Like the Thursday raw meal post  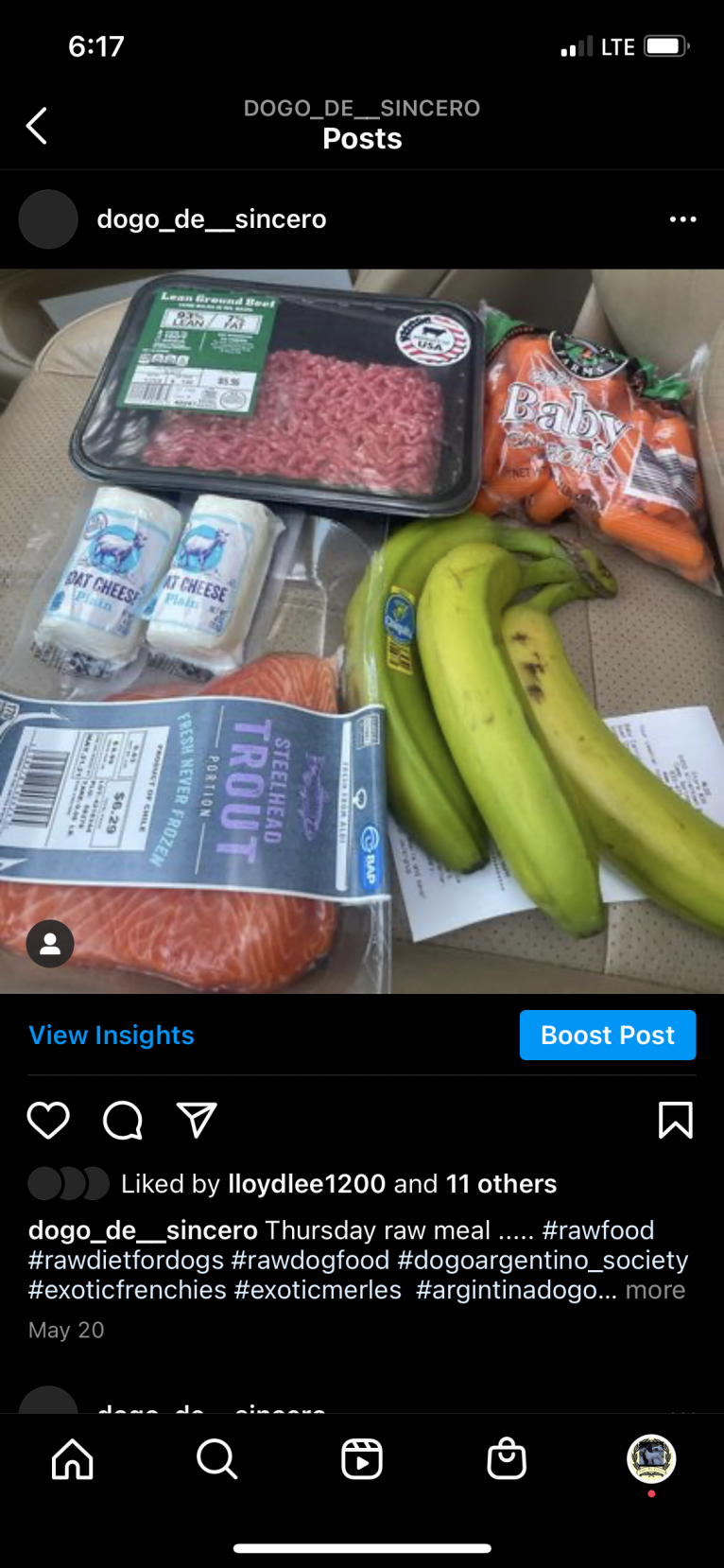point(48,1121)
